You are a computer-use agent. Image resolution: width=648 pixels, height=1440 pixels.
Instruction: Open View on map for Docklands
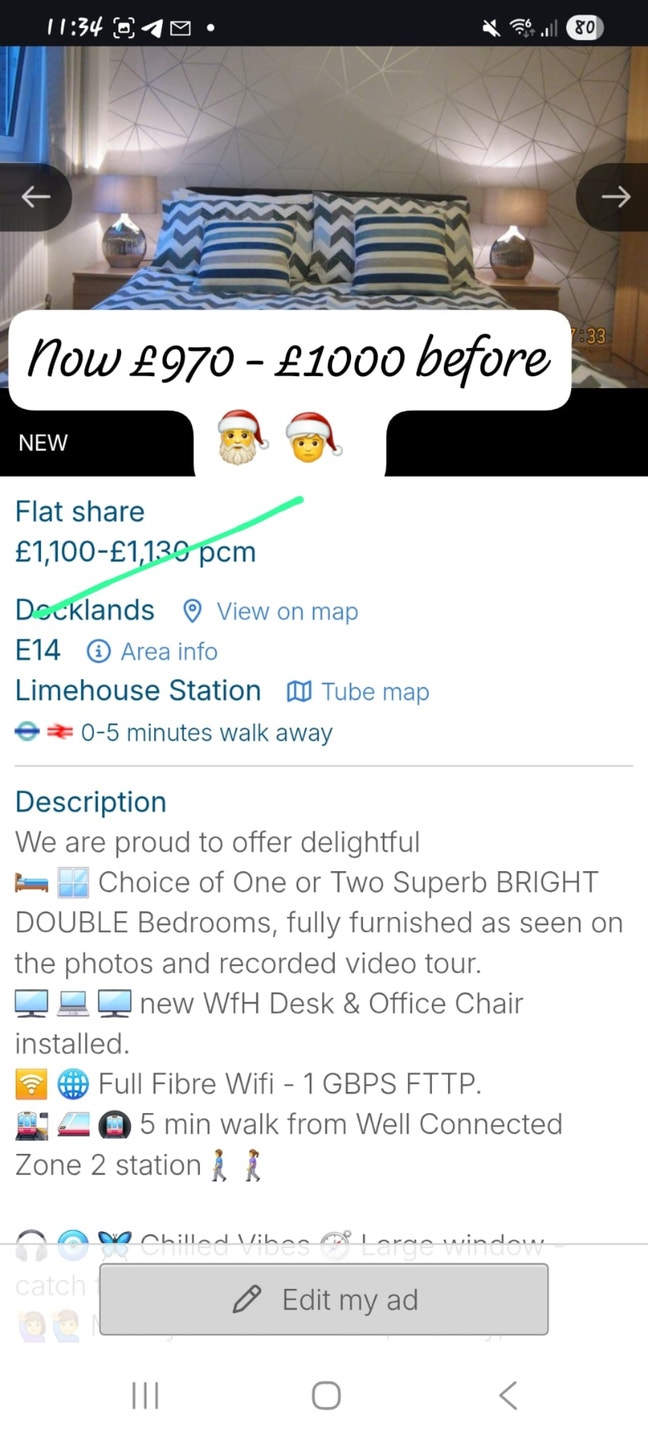coord(272,612)
